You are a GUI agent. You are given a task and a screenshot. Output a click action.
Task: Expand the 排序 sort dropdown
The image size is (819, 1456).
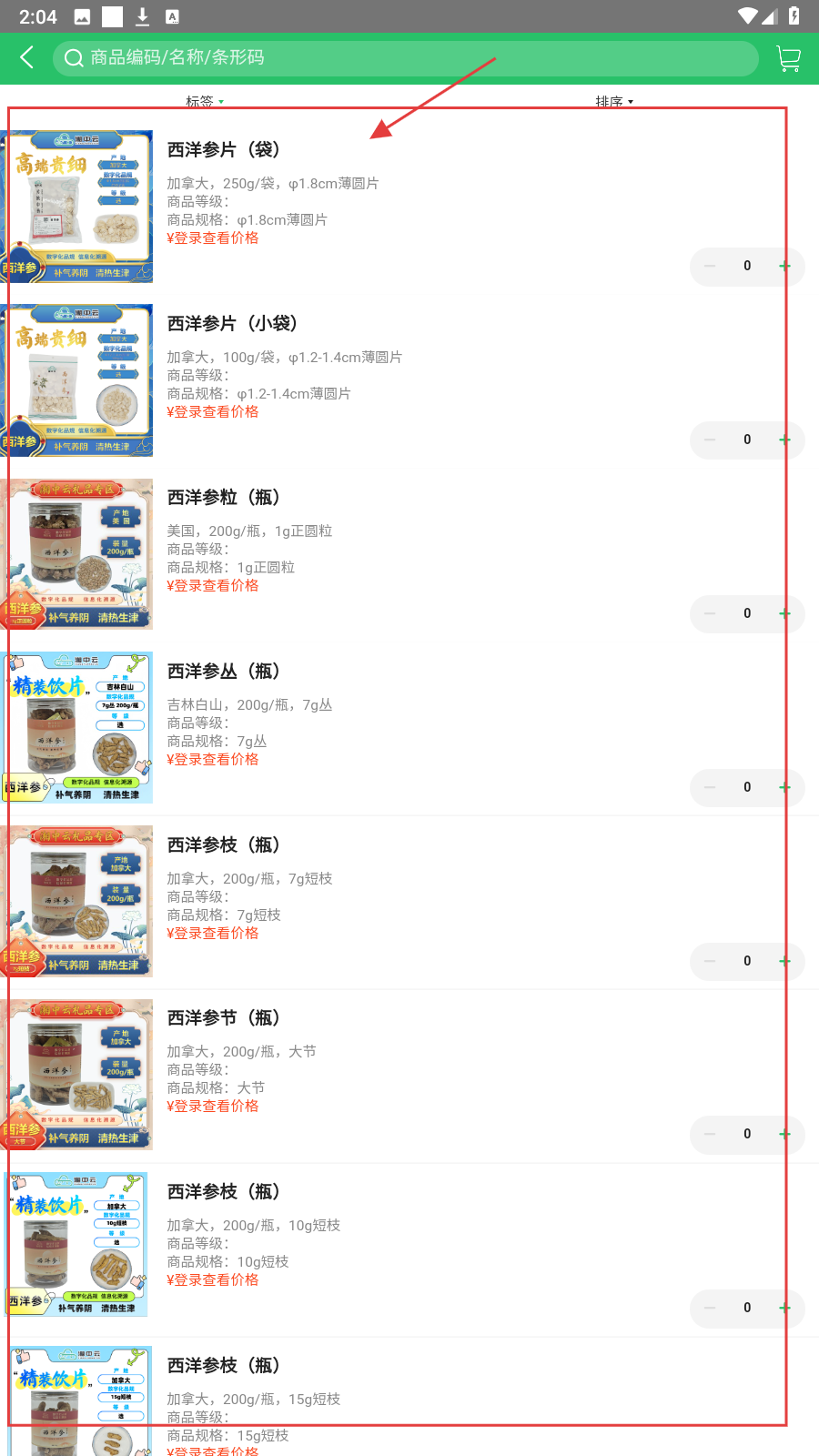pos(614,102)
